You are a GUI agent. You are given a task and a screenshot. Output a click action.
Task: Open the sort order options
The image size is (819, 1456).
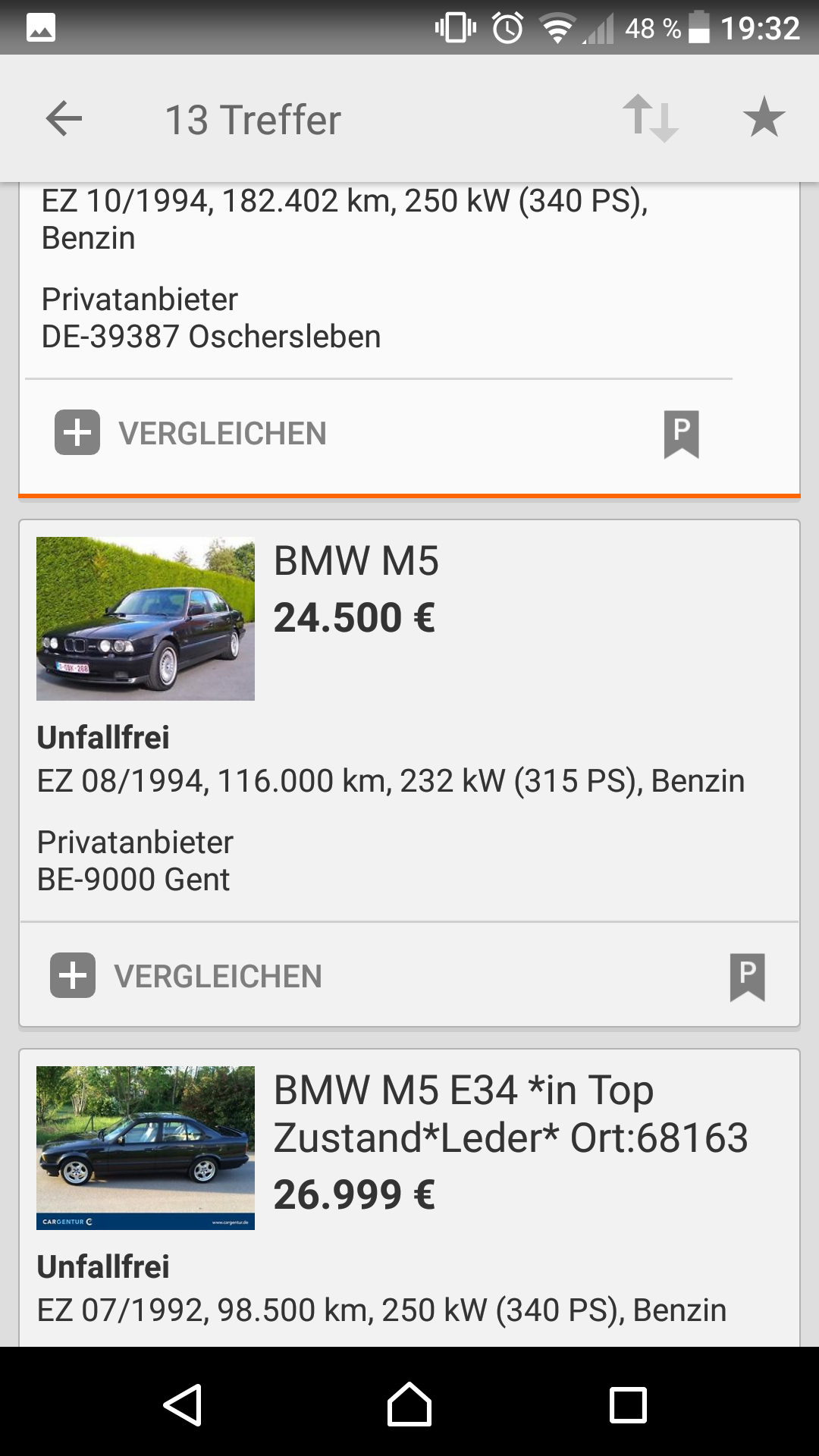coord(650,119)
